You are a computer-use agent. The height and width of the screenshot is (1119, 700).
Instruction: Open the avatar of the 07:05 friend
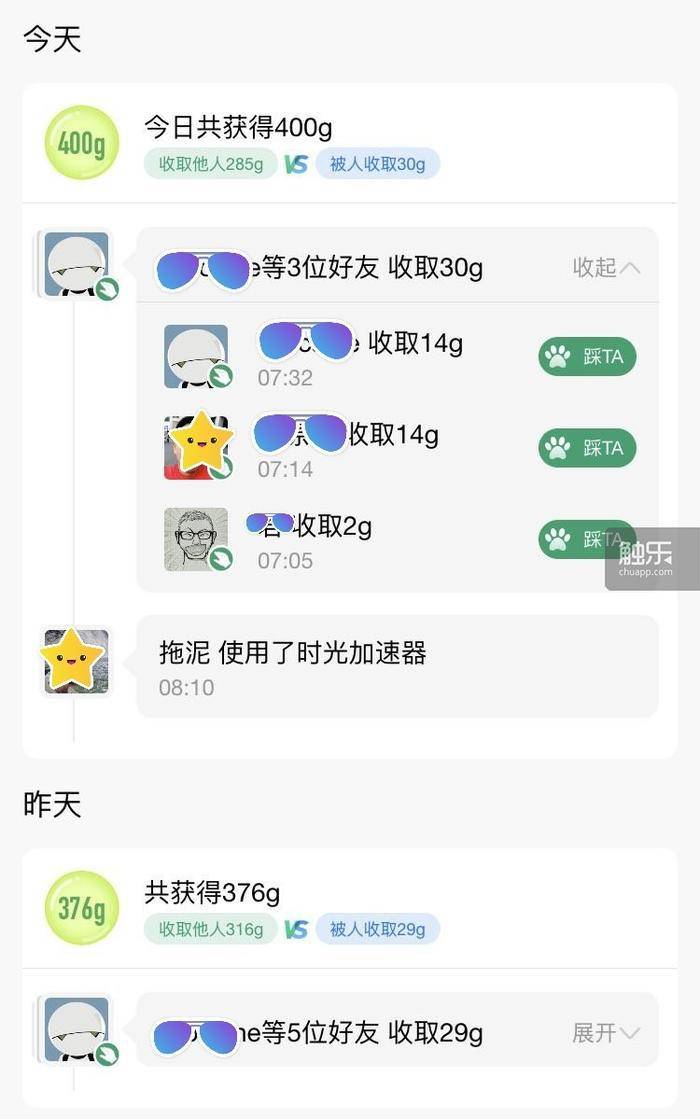[196, 540]
